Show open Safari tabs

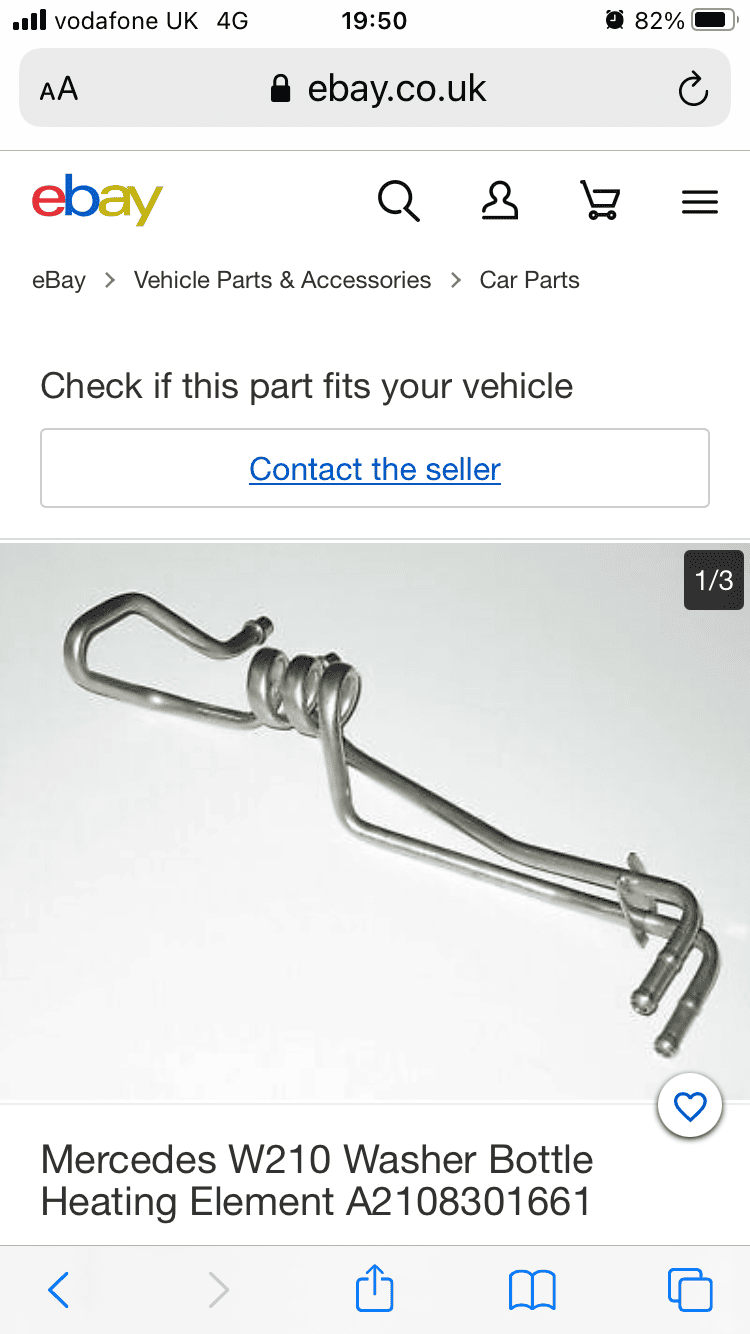(x=690, y=1290)
